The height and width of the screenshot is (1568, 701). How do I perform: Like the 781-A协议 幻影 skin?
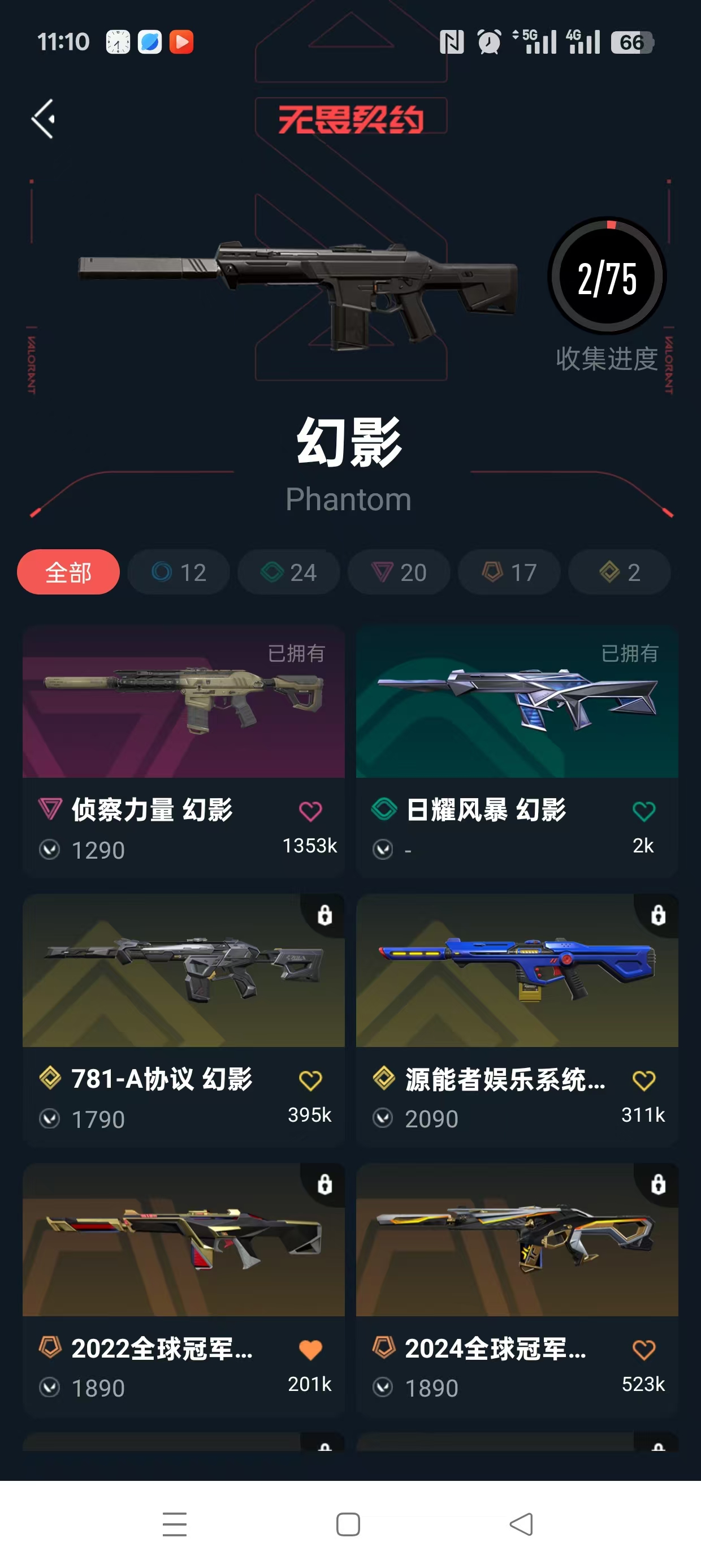coord(310,1080)
